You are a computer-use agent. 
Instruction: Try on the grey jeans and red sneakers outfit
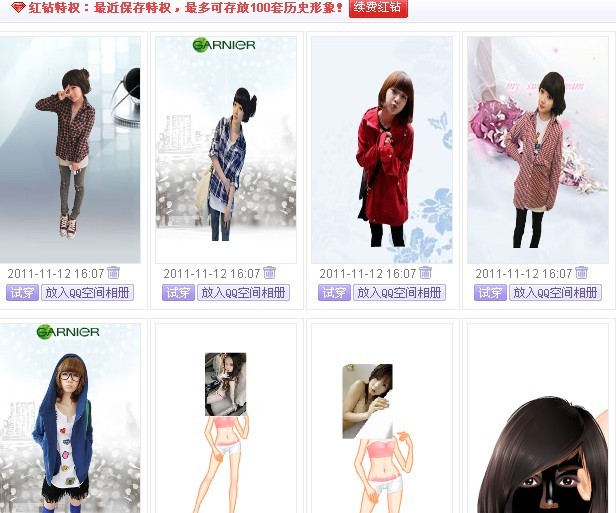[x=22, y=293]
